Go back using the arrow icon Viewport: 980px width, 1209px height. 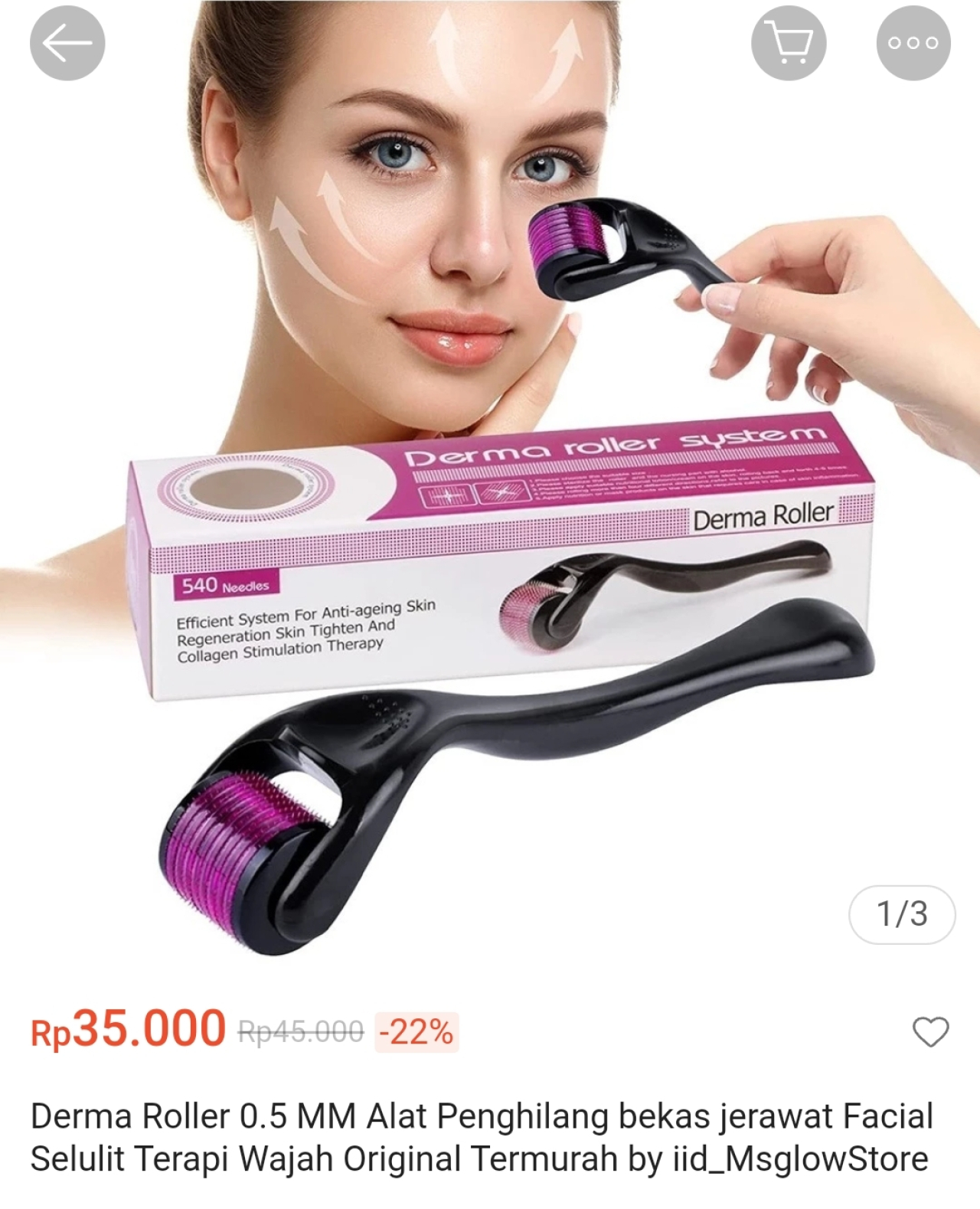[67, 43]
